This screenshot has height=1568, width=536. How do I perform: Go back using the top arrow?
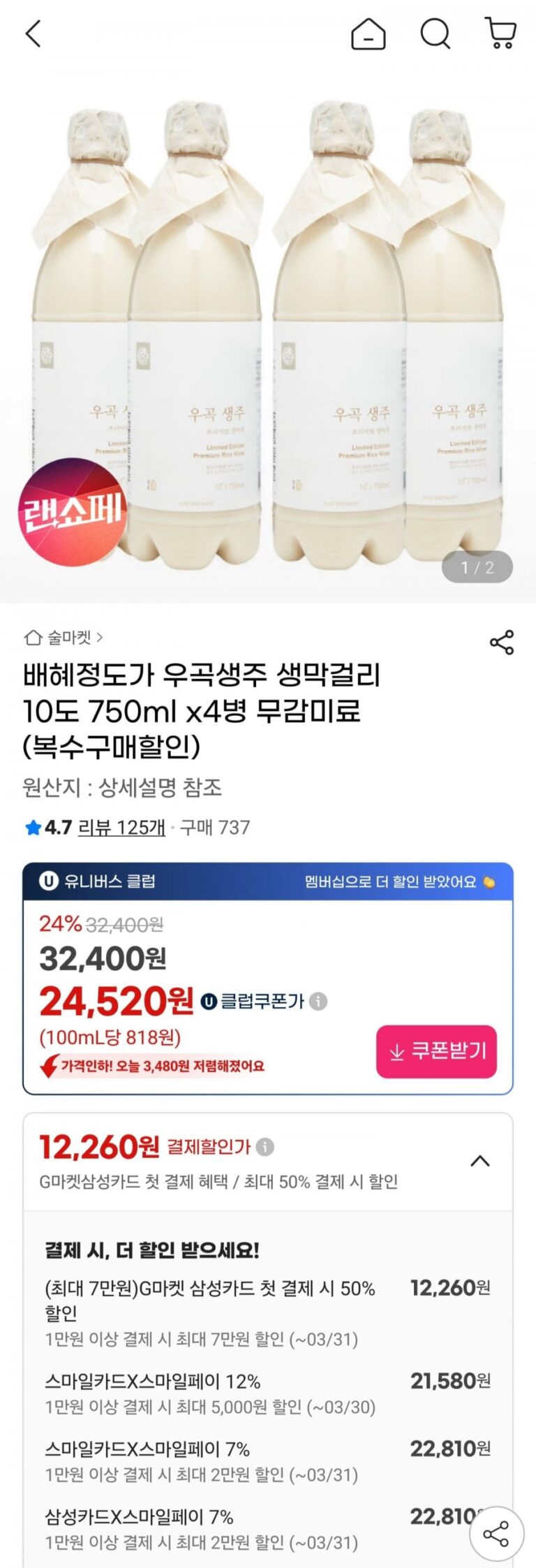(x=33, y=34)
